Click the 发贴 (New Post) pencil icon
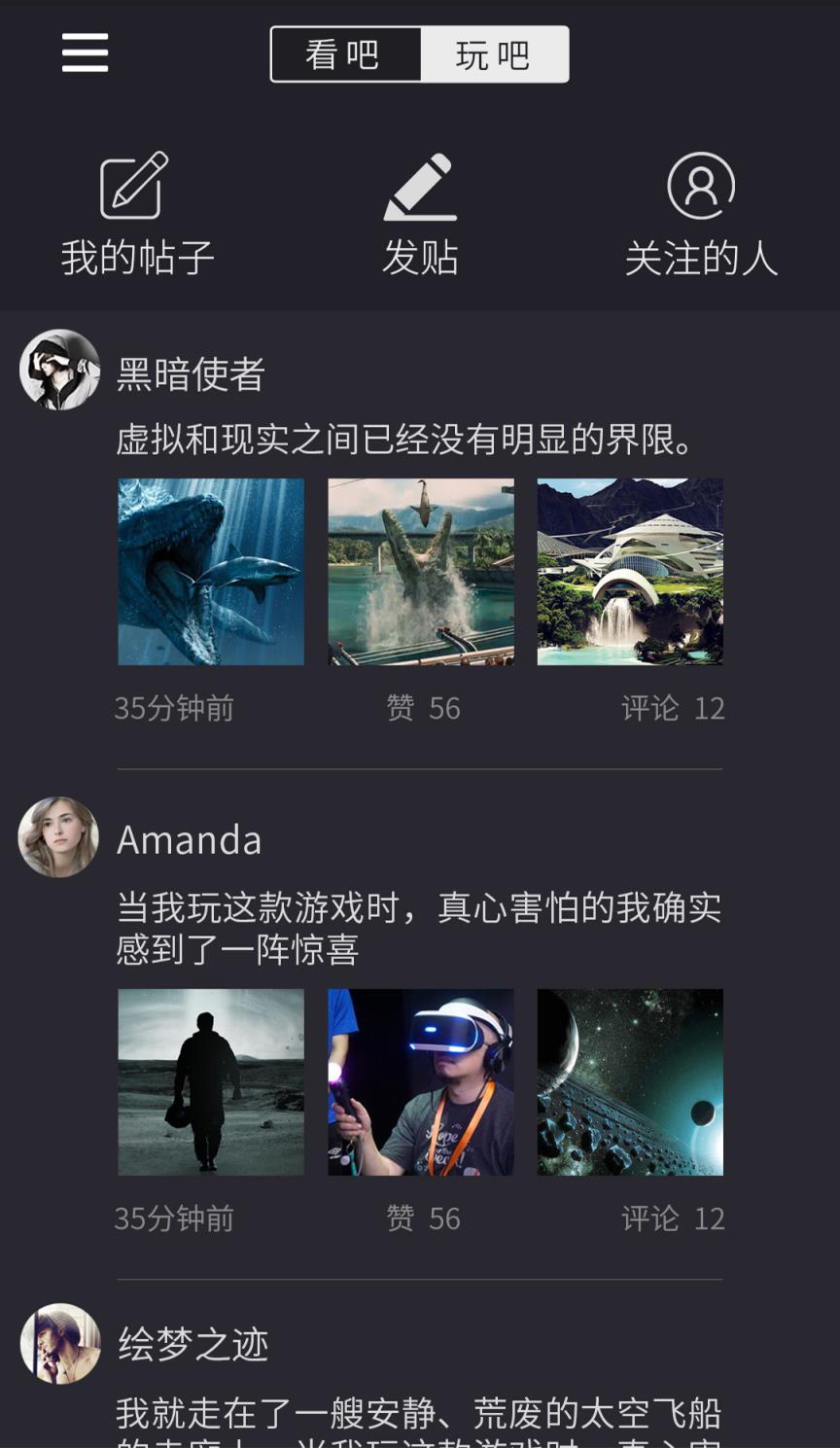The image size is (840, 1448). tap(419, 187)
